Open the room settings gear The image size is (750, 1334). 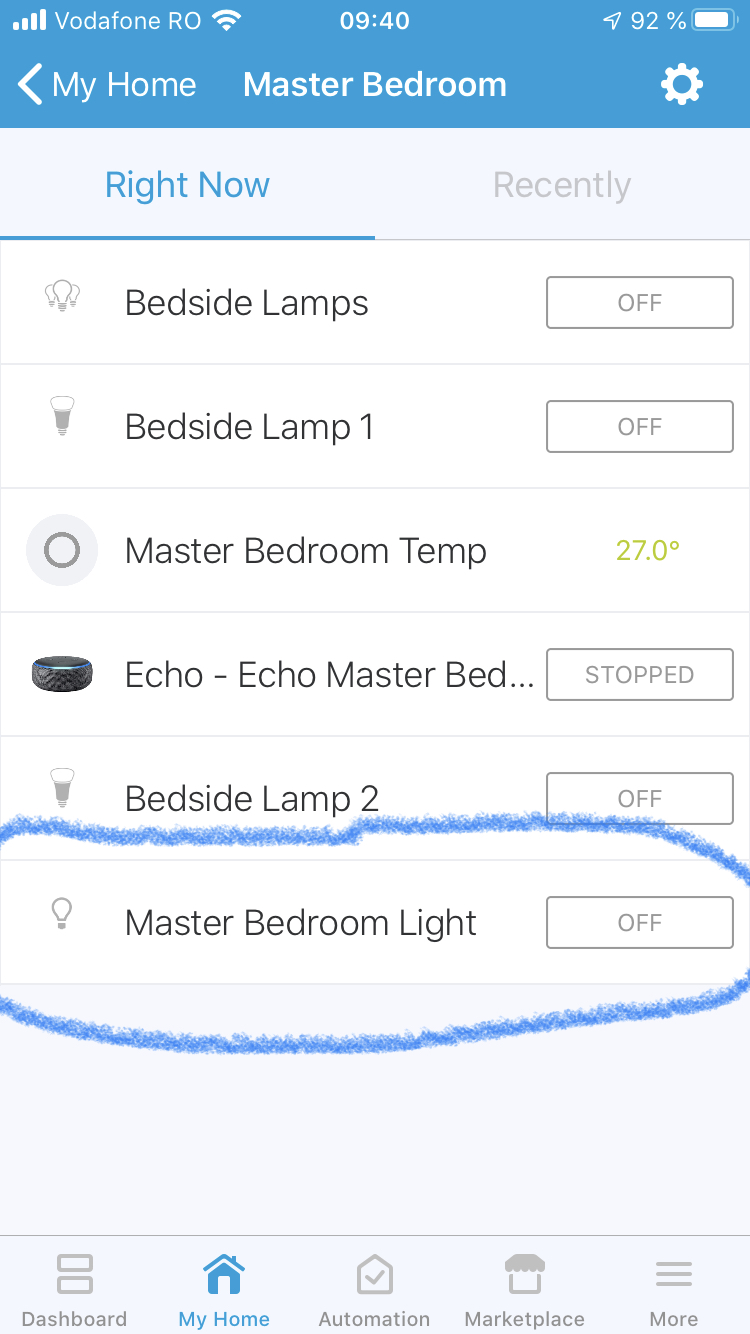click(x=682, y=85)
